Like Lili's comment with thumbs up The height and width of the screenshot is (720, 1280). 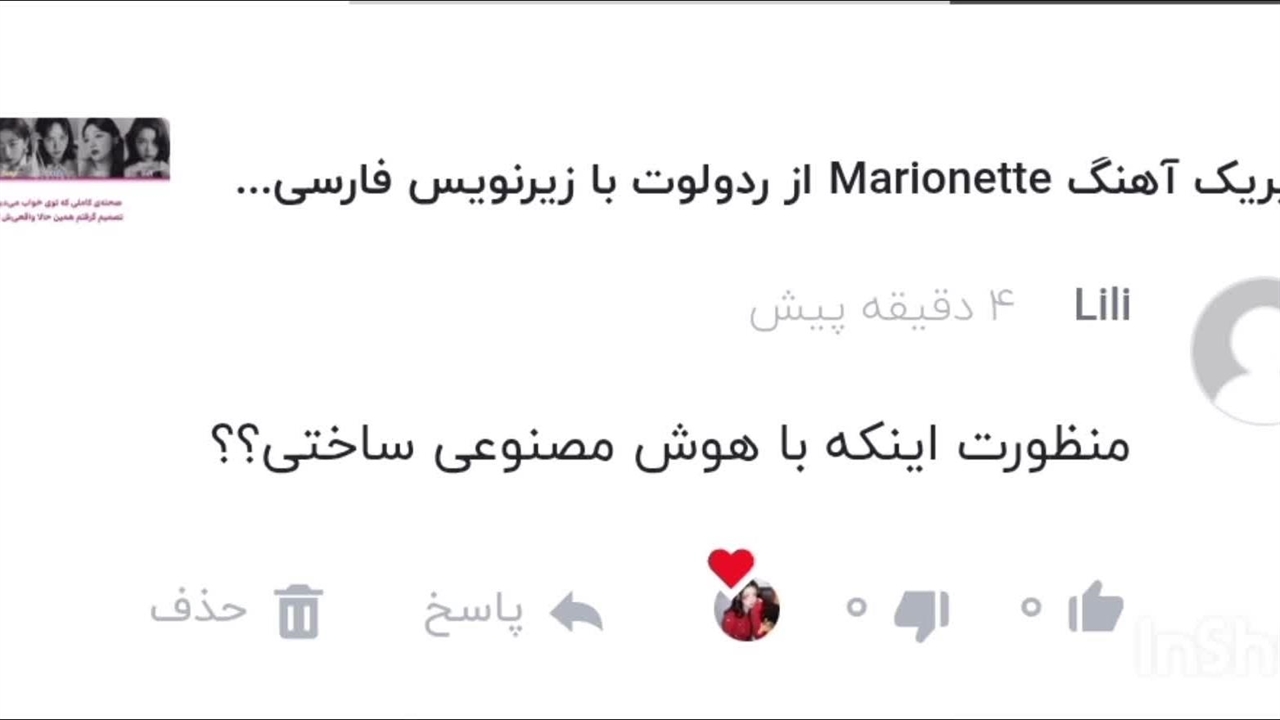point(1095,607)
